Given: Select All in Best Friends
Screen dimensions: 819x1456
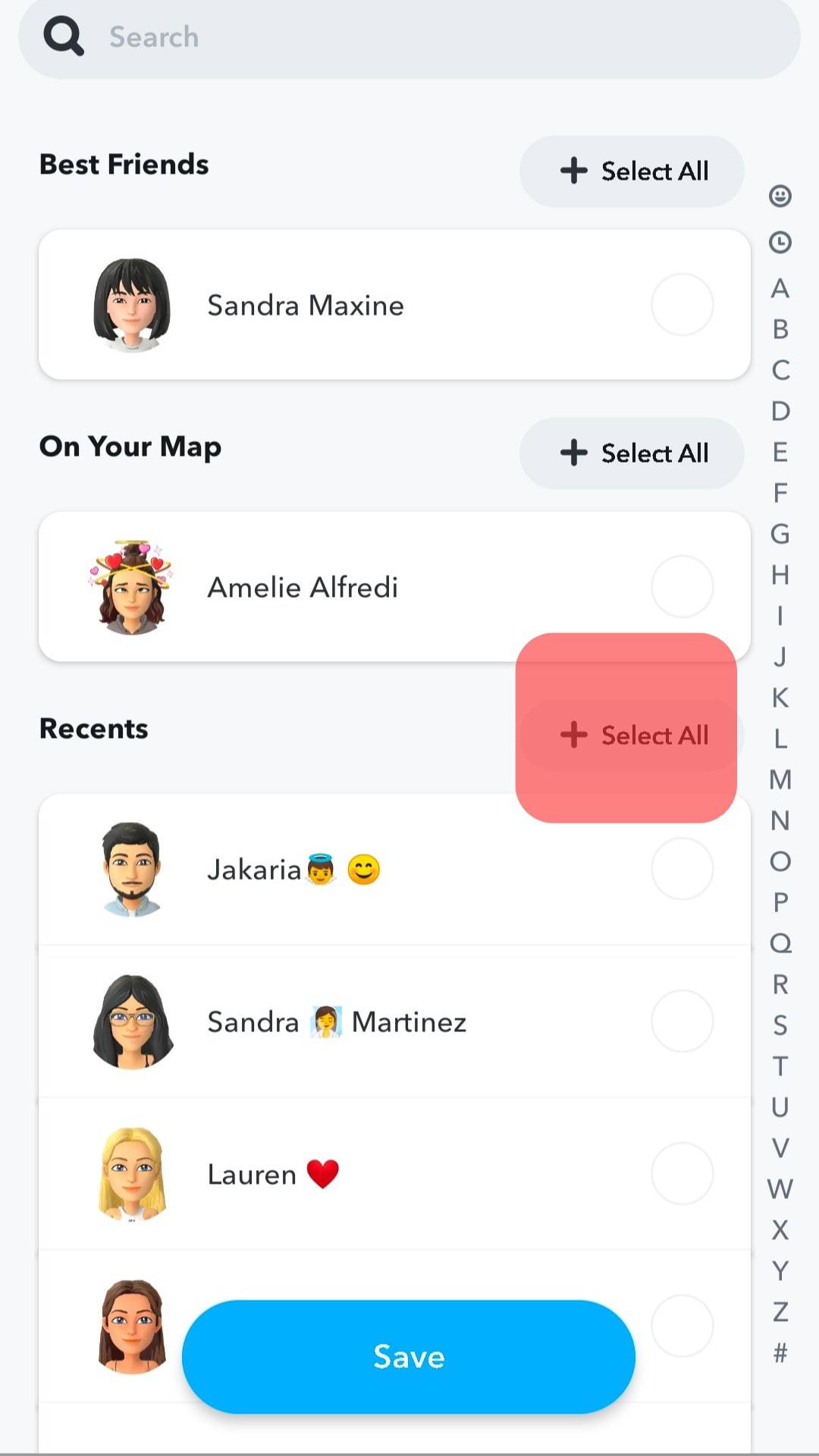Looking at the screenshot, I should point(632,171).
